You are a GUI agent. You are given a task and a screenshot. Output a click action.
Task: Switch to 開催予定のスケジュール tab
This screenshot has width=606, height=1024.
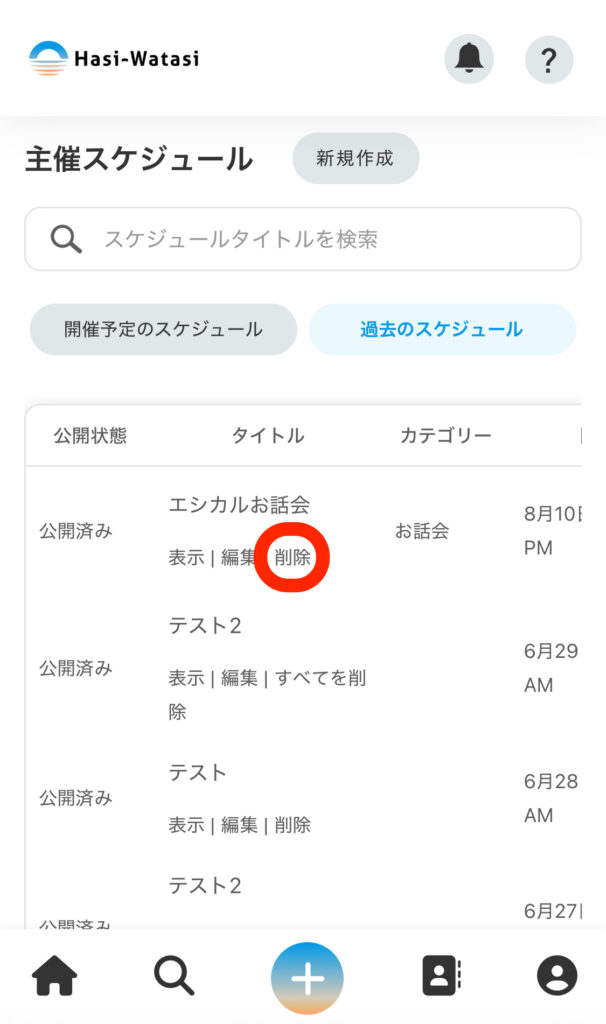click(163, 329)
